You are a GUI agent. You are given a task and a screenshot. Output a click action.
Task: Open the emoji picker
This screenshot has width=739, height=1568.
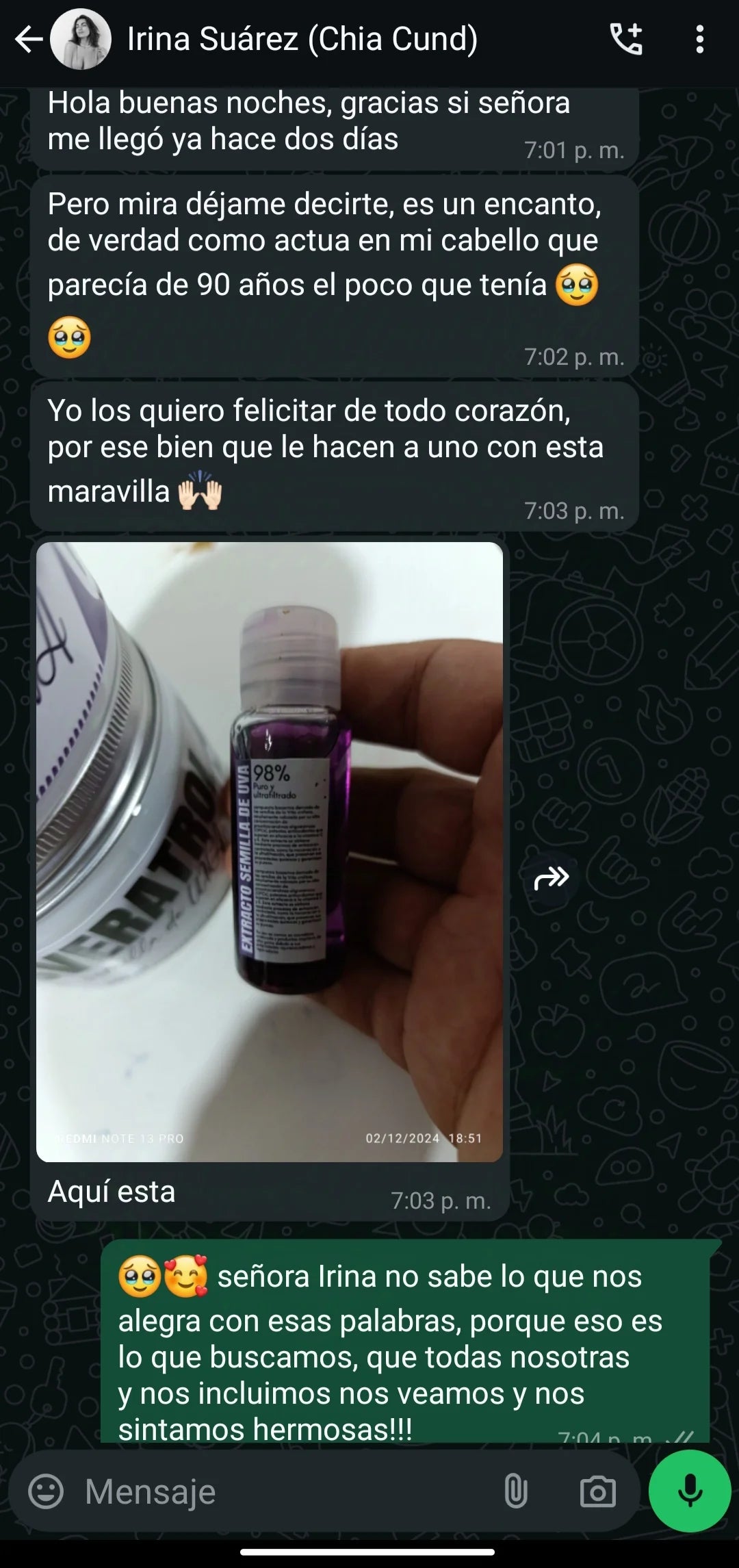[x=46, y=1491]
